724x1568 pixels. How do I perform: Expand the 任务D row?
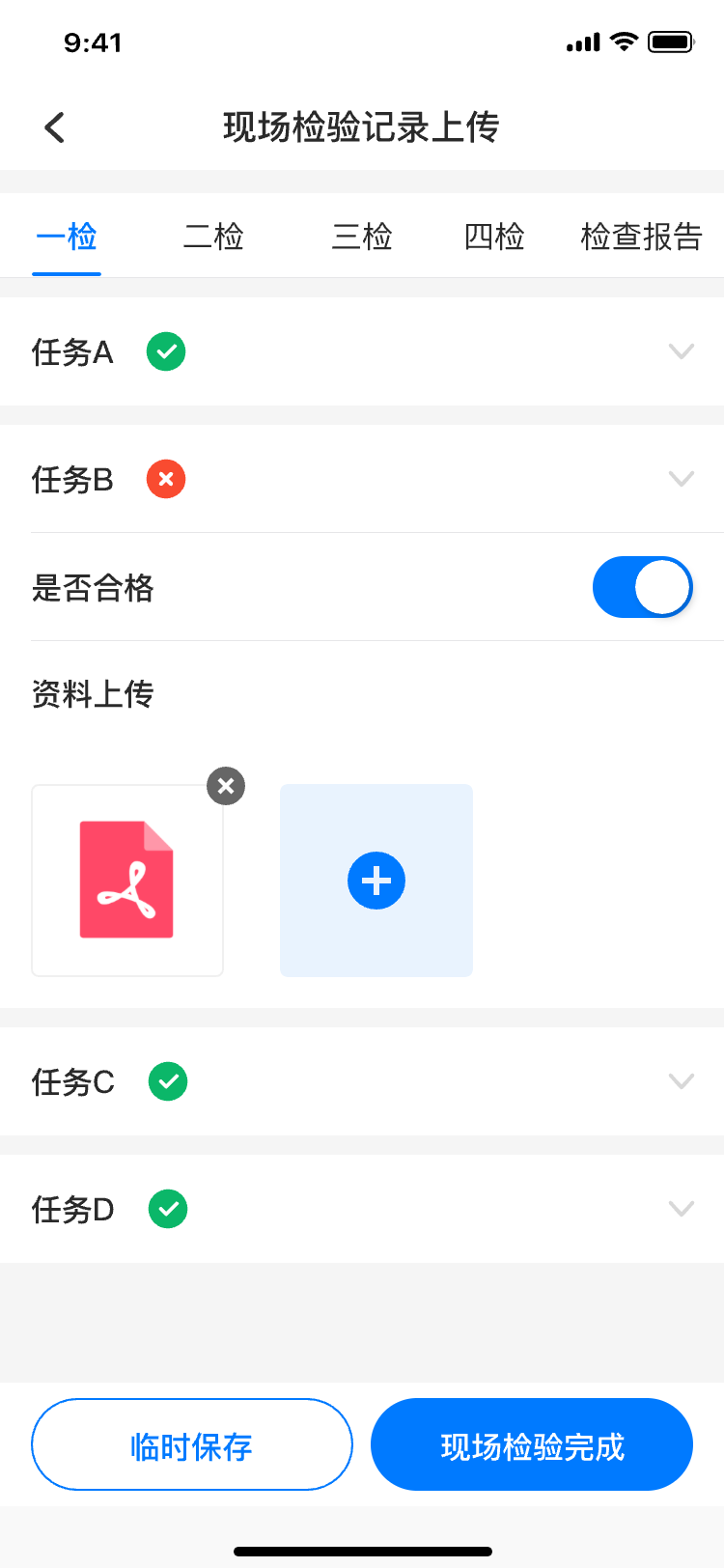(x=362, y=1209)
